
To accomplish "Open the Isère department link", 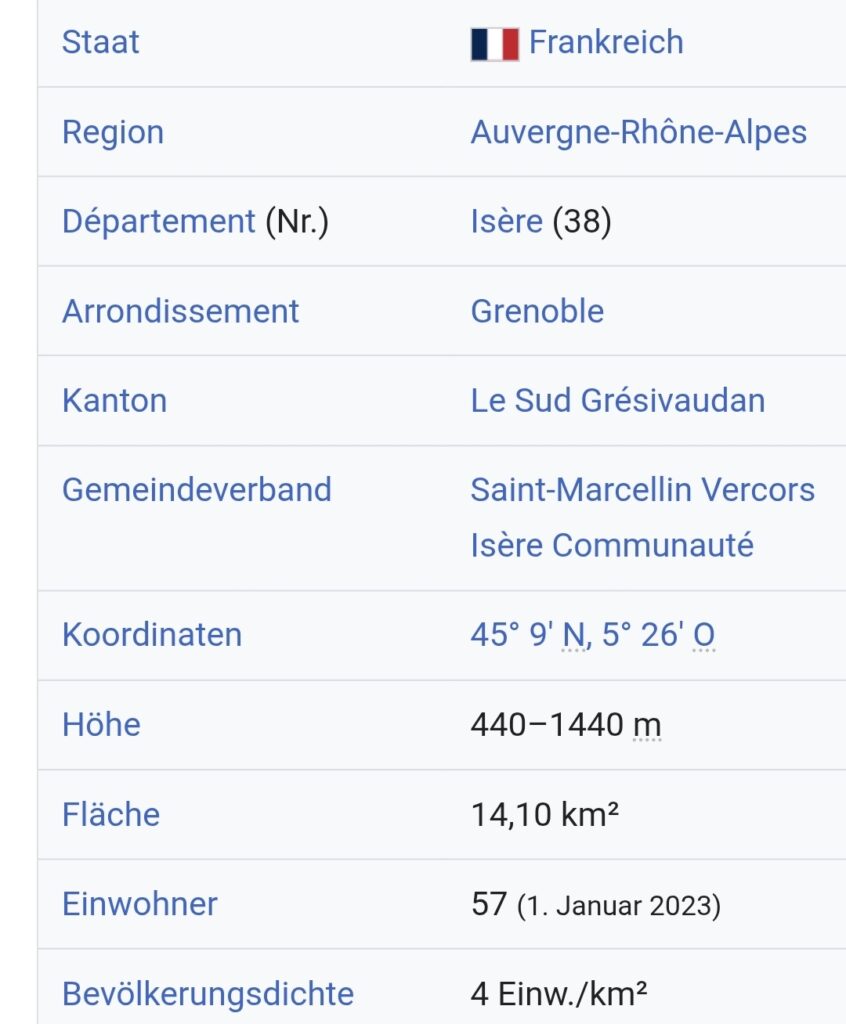I will point(506,221).
